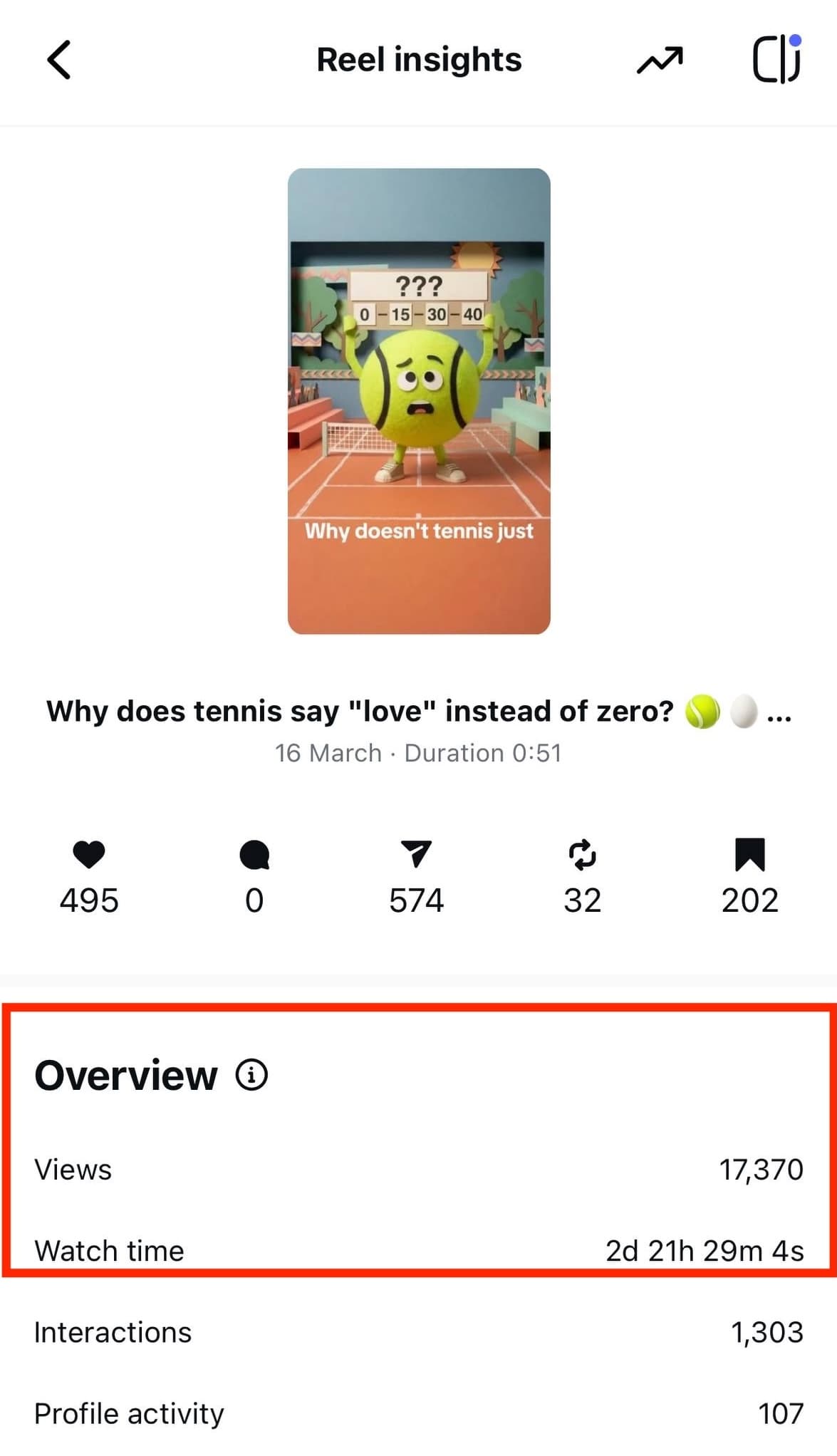Open the side panel icon with blue dot
Viewport: 837px width, 1456px height.
[x=776, y=59]
